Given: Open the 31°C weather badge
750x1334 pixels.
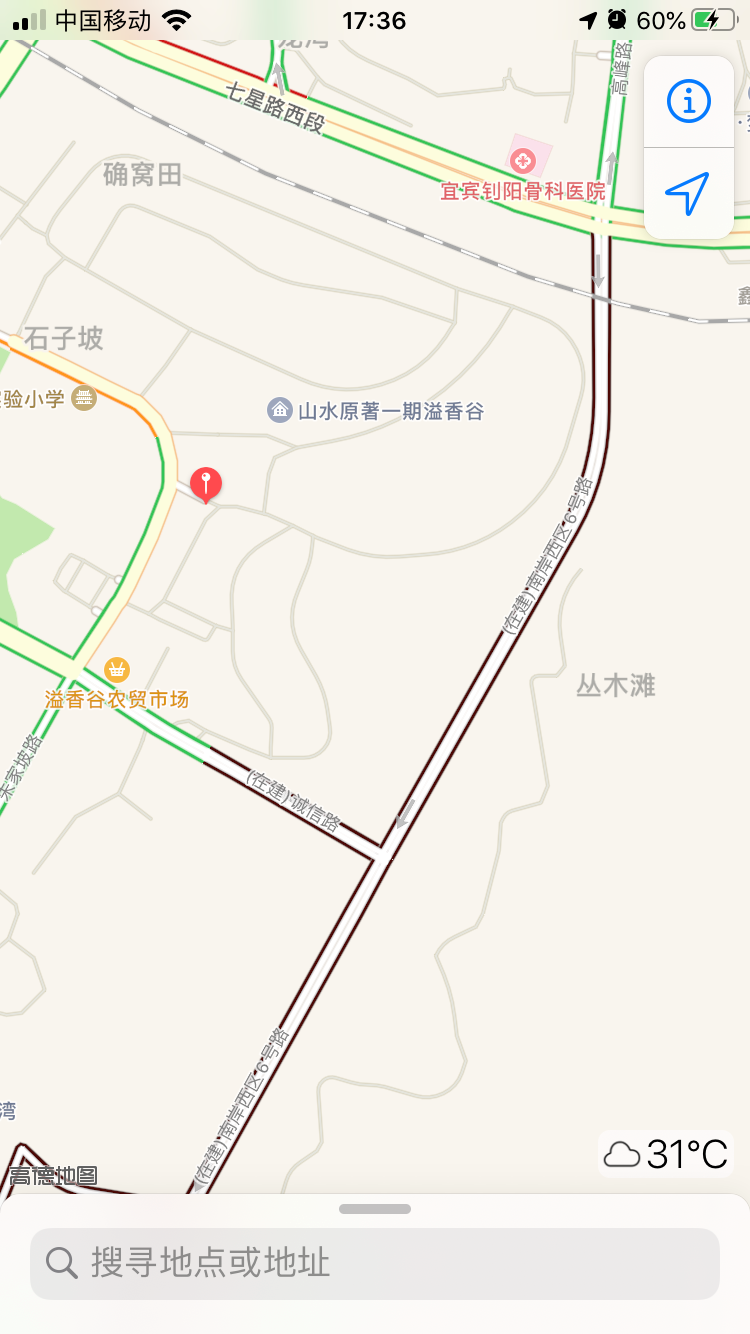Looking at the screenshot, I should click(x=667, y=1154).
